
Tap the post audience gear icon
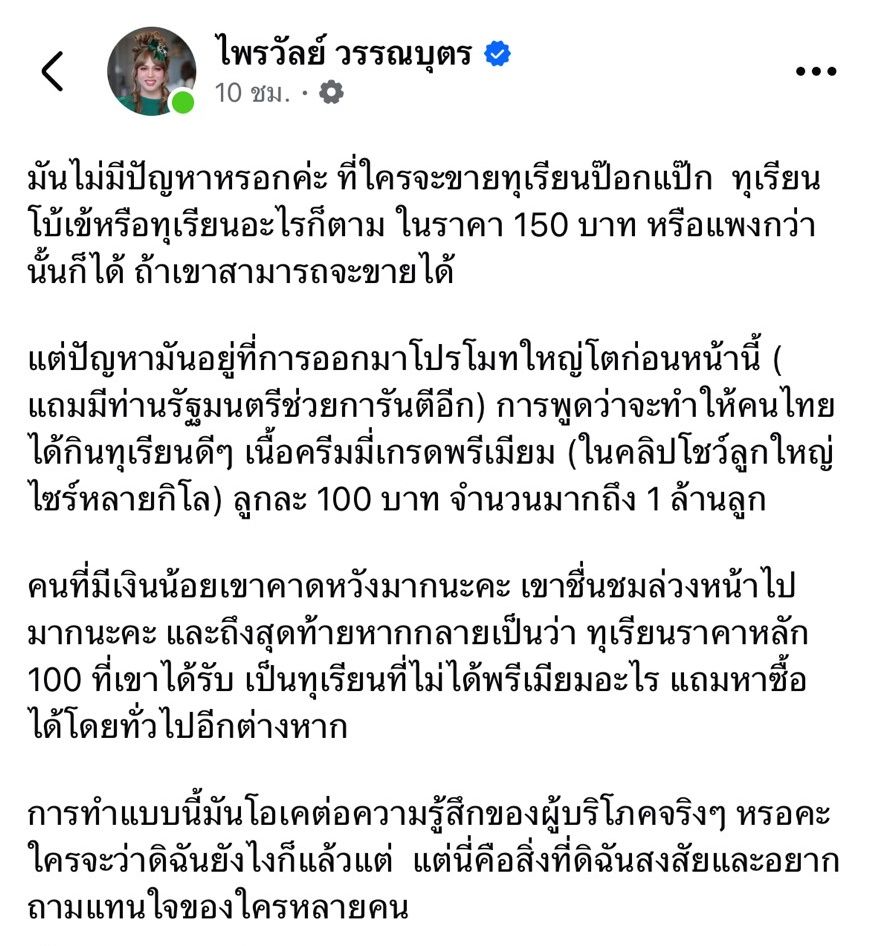[x=331, y=93]
